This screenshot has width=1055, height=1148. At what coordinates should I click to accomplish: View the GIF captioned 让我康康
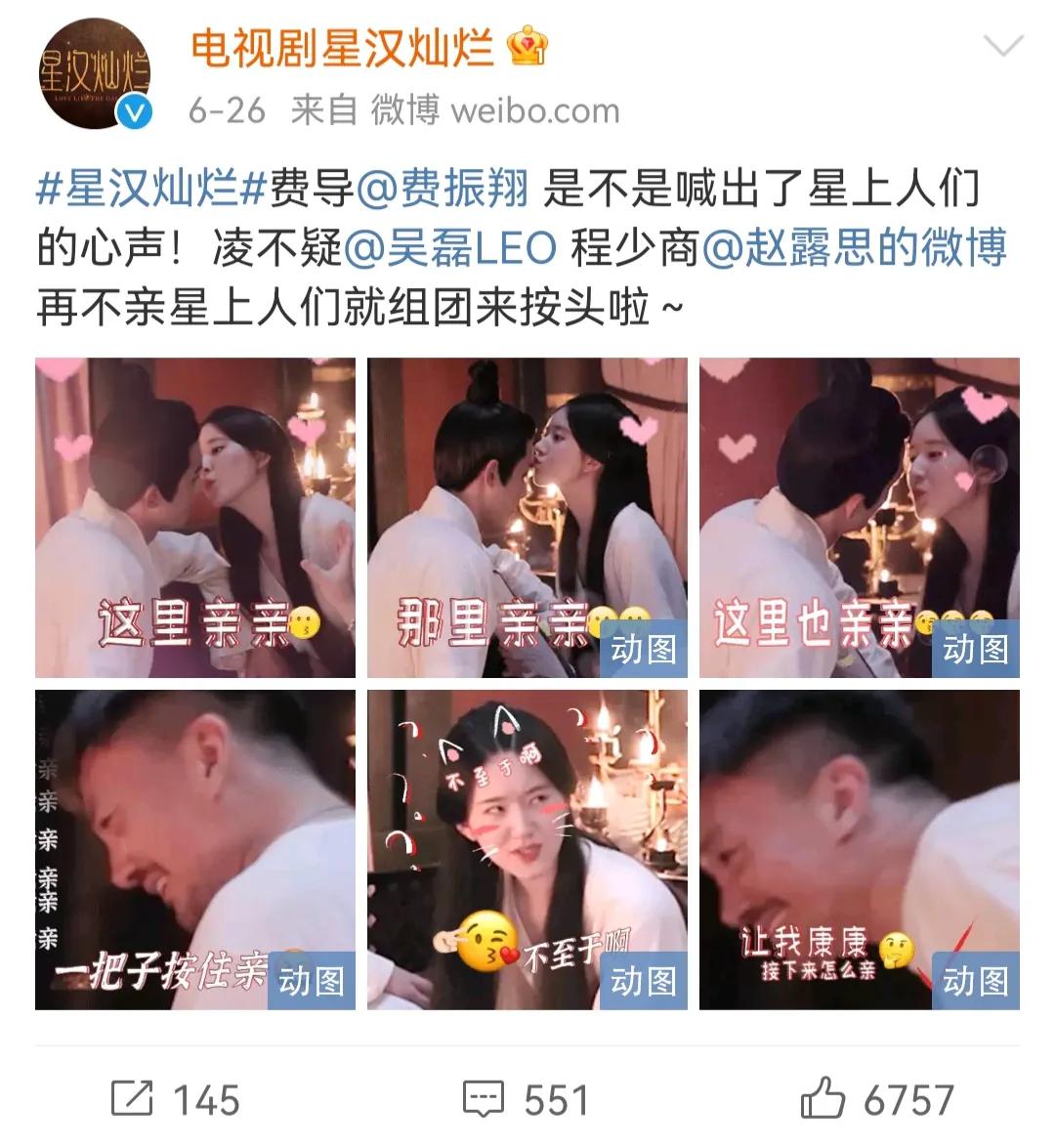click(x=860, y=850)
